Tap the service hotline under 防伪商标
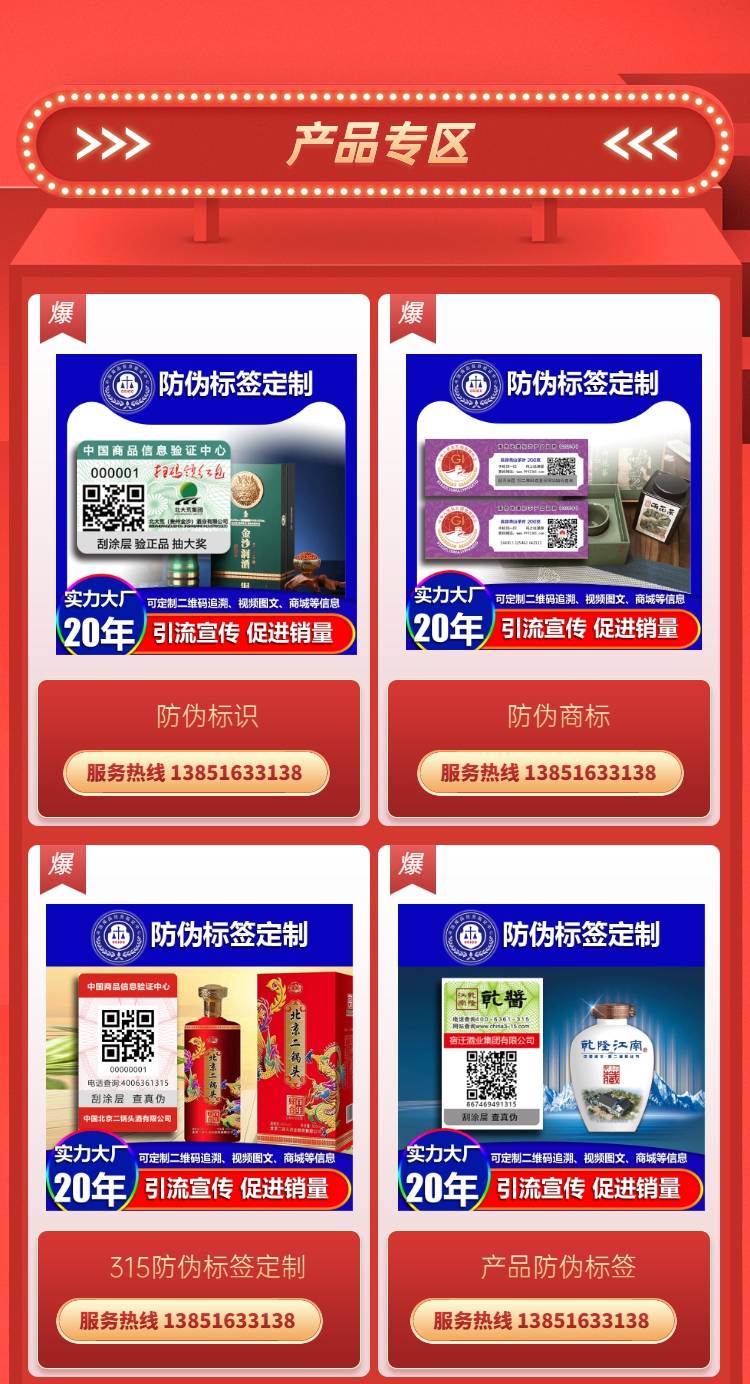 tap(550, 773)
